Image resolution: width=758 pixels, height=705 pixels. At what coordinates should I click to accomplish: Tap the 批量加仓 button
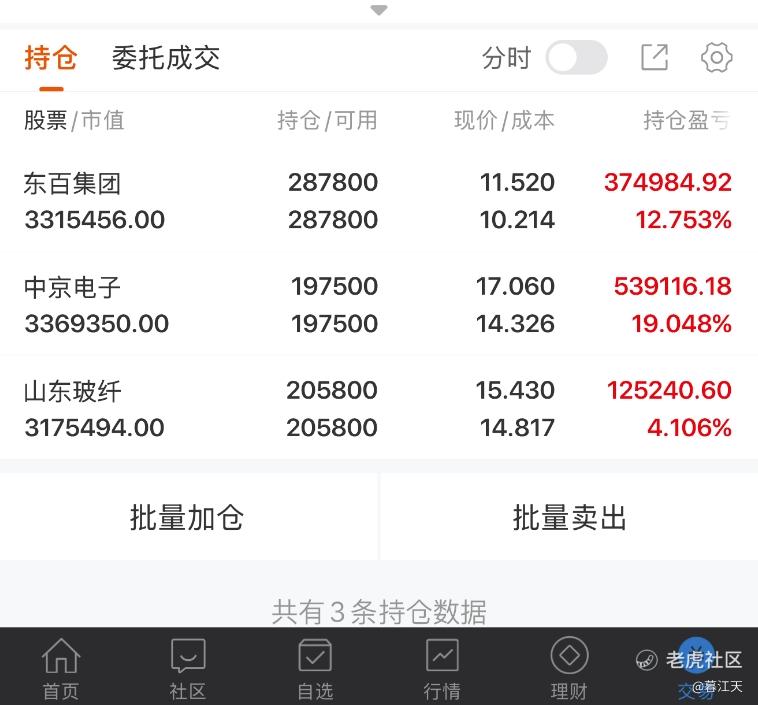(x=188, y=517)
